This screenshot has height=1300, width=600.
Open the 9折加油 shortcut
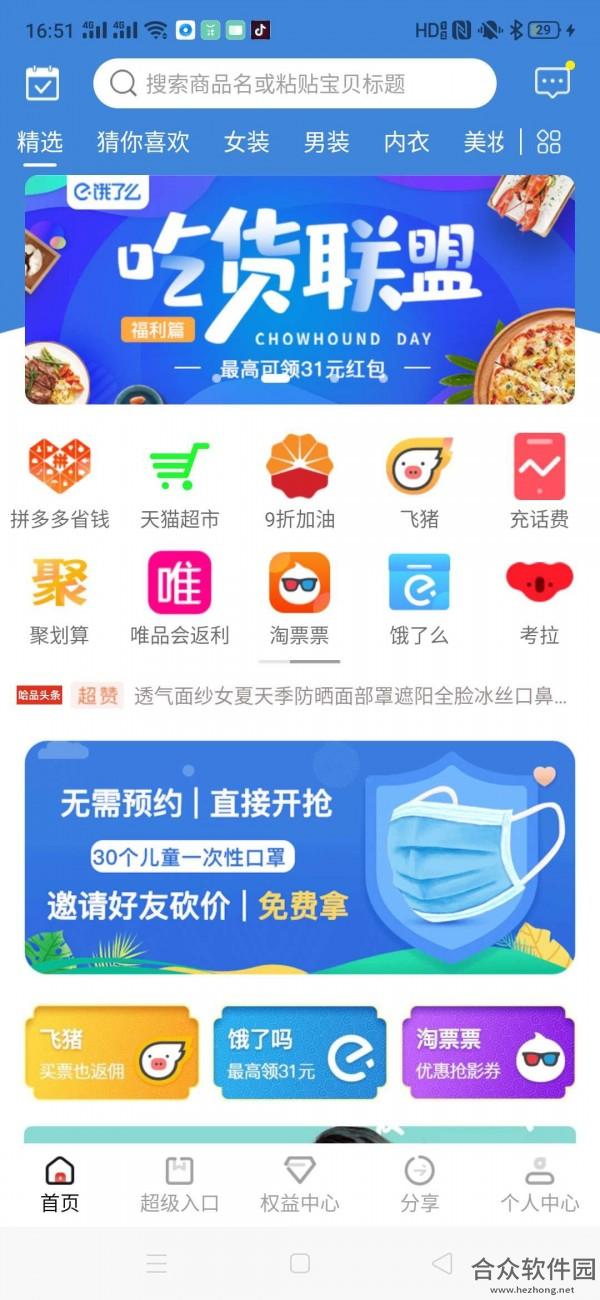click(300, 482)
